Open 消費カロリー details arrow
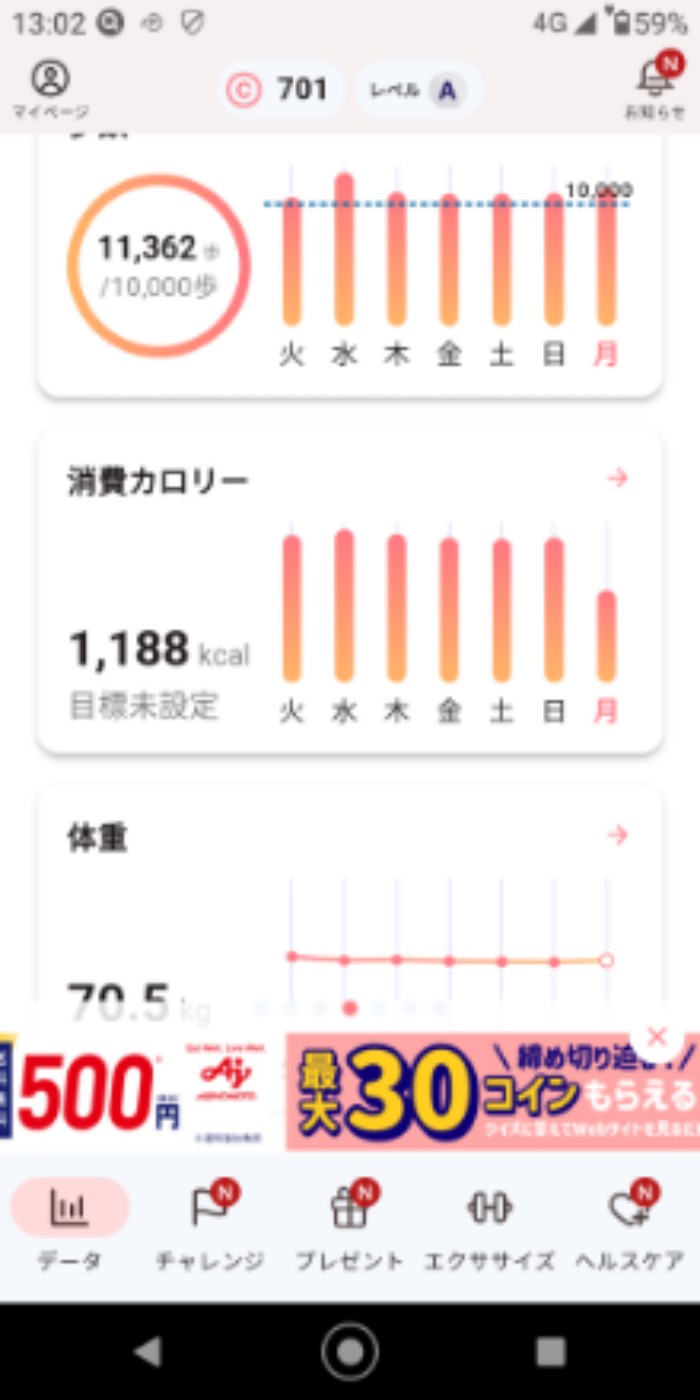 (x=618, y=479)
